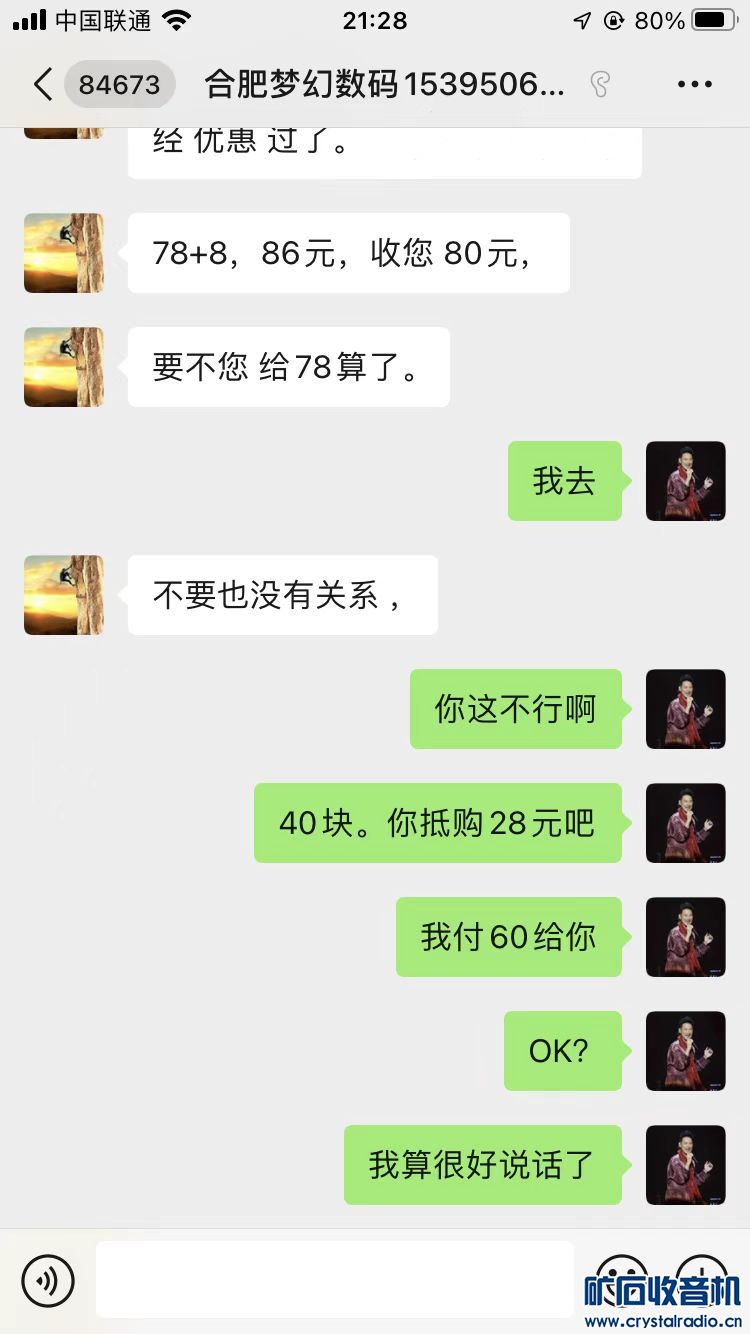Open contact avatar beside '要不您 给78算了'
This screenshot has width=750, height=1334.
[x=64, y=367]
